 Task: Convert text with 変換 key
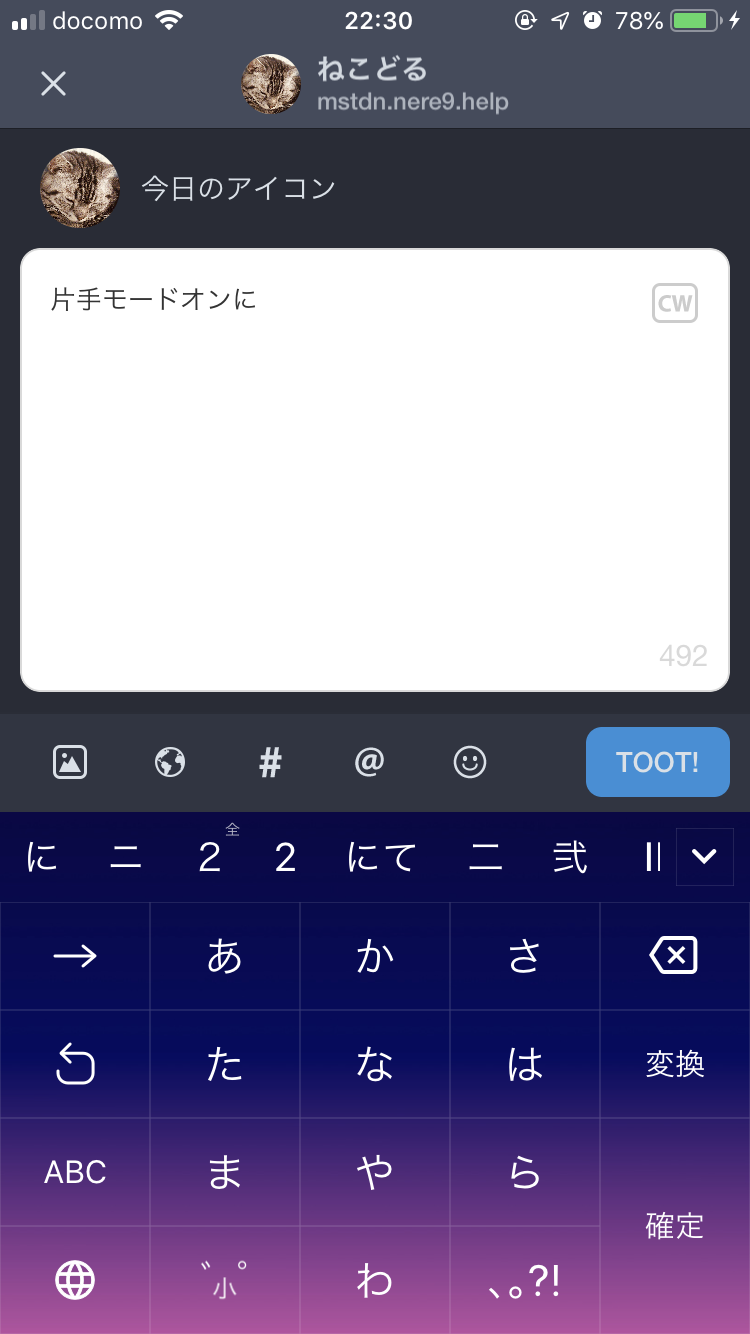point(674,1065)
